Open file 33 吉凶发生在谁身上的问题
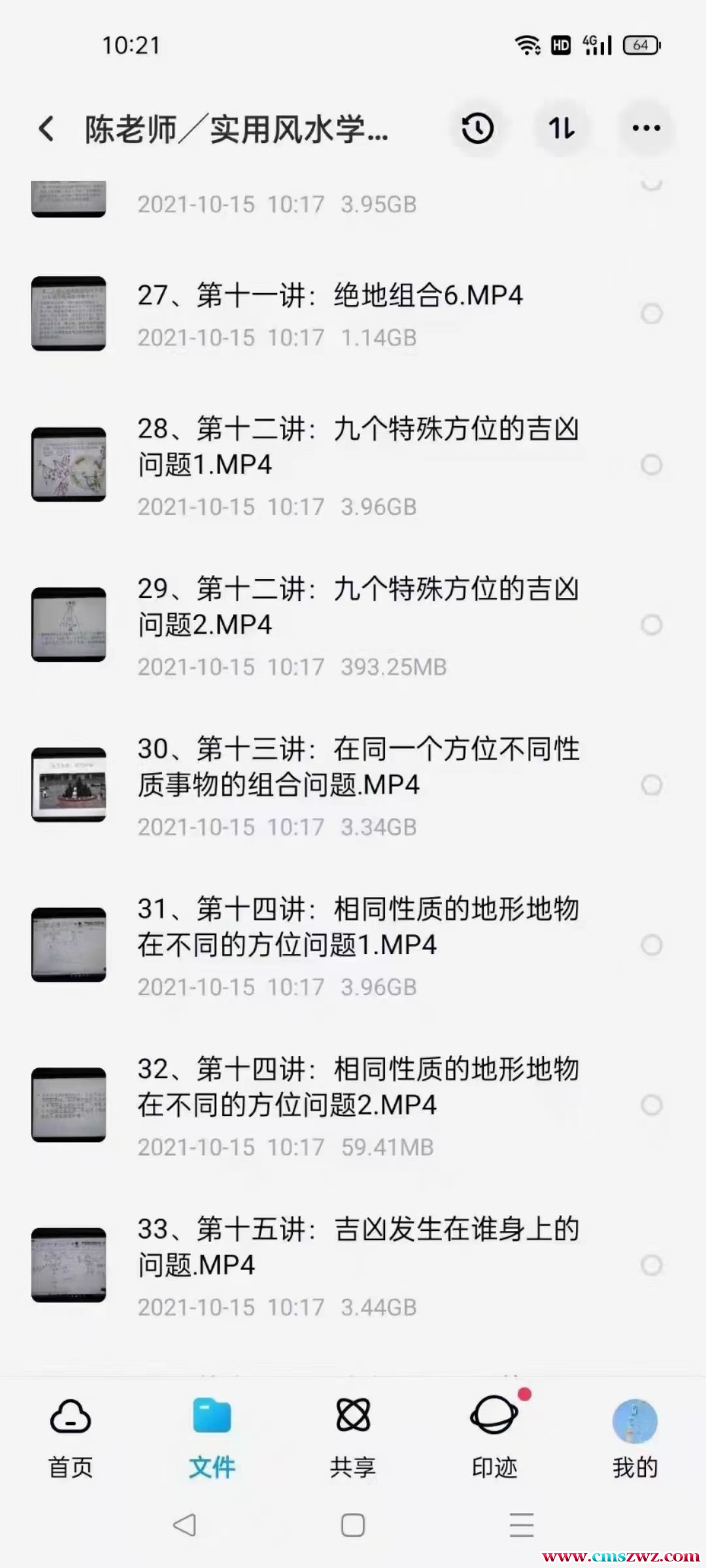Screen dimensions: 706x1568 point(357,1247)
